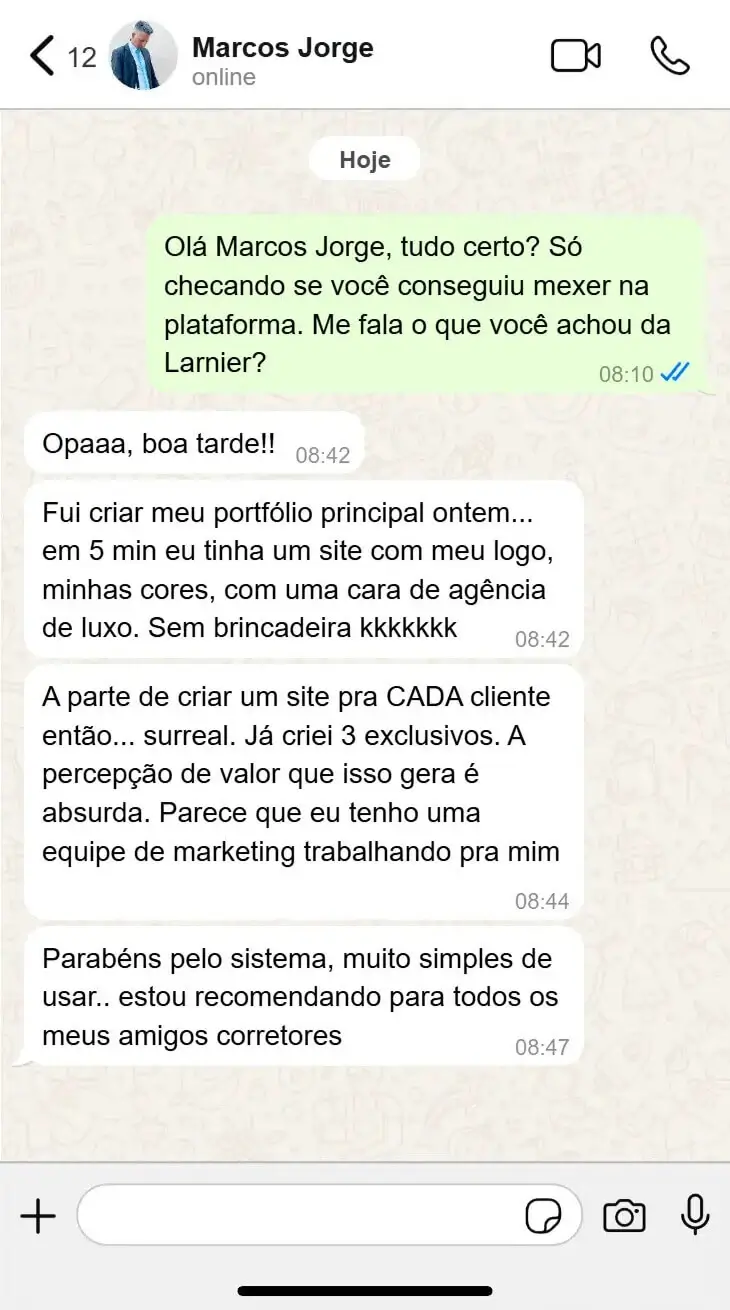The height and width of the screenshot is (1310, 730).
Task: Open contact info by tapping Marcos Jorge's name
Action: click(x=283, y=47)
